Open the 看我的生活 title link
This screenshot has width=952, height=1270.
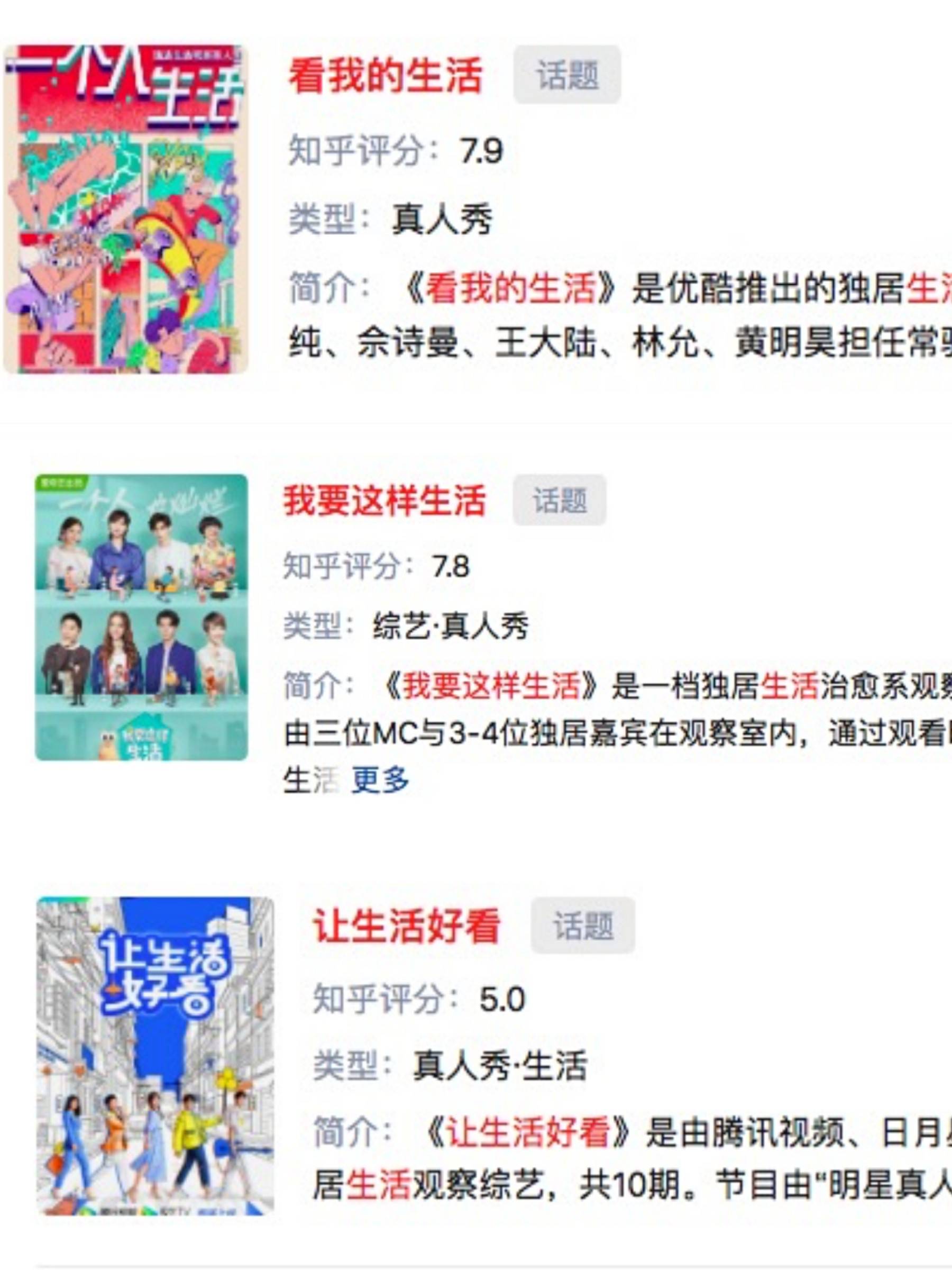pyautogui.click(x=385, y=76)
